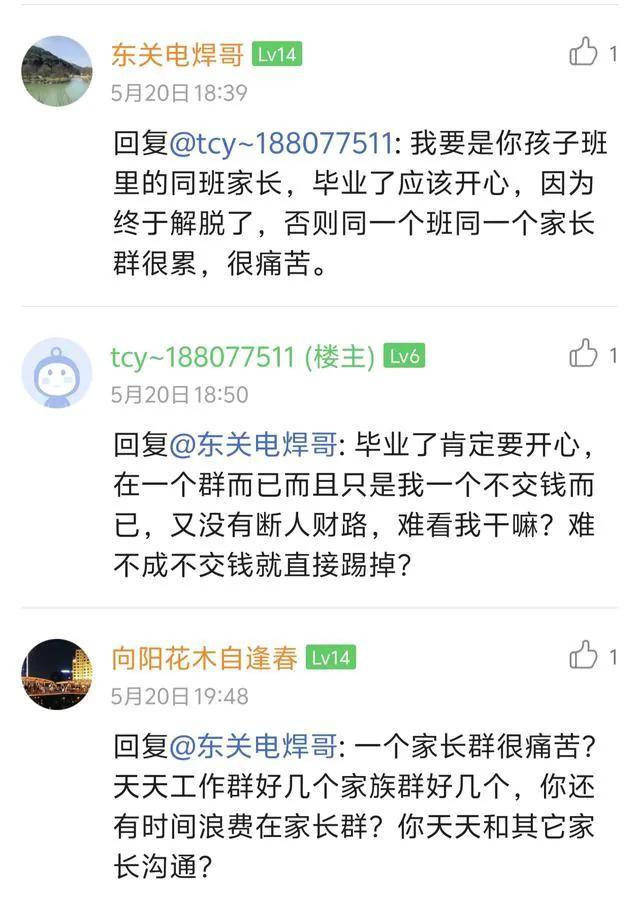Open 东关电焊哥's profile avatar
The width and height of the screenshot is (640, 906).
coord(57,71)
